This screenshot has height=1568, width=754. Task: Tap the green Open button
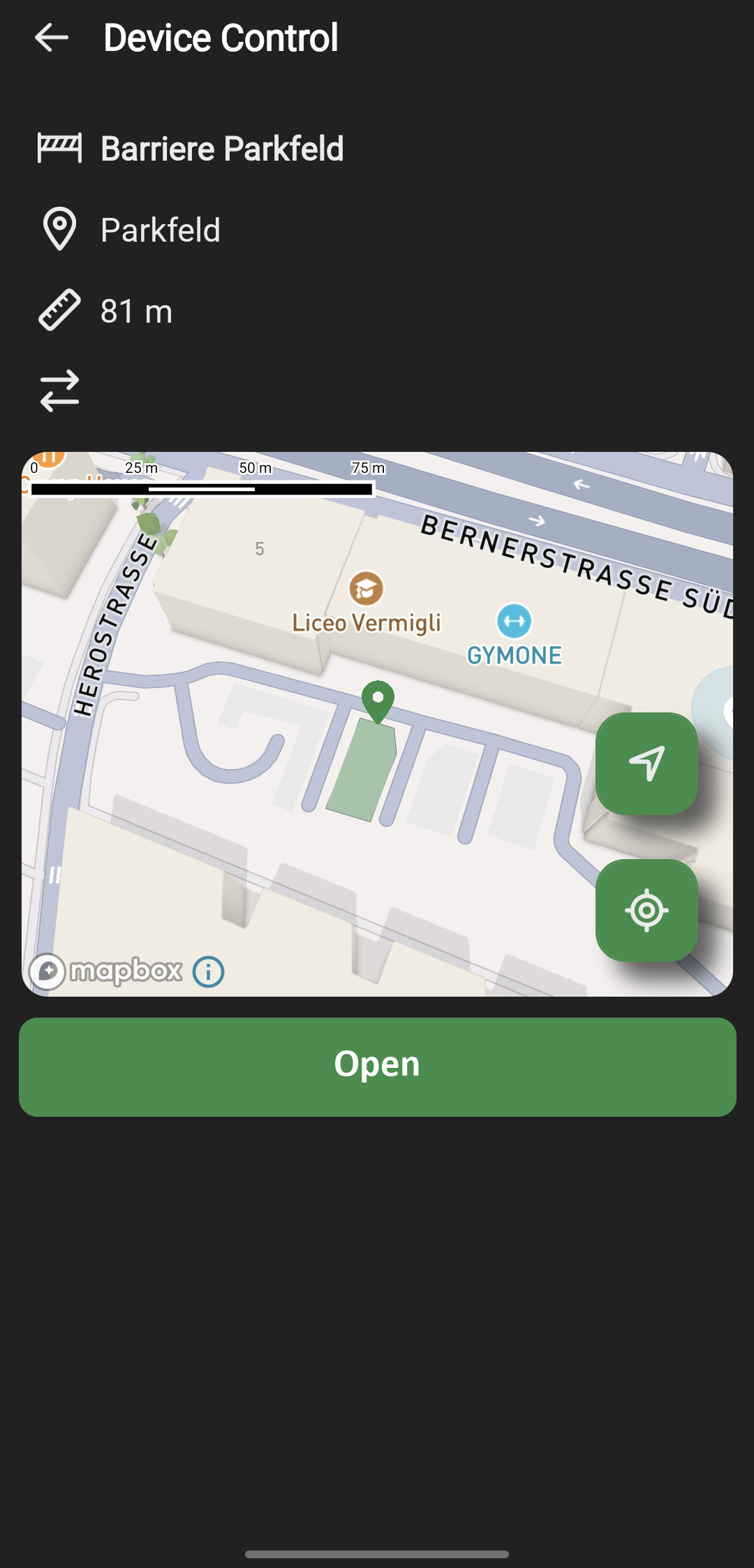(x=377, y=1067)
